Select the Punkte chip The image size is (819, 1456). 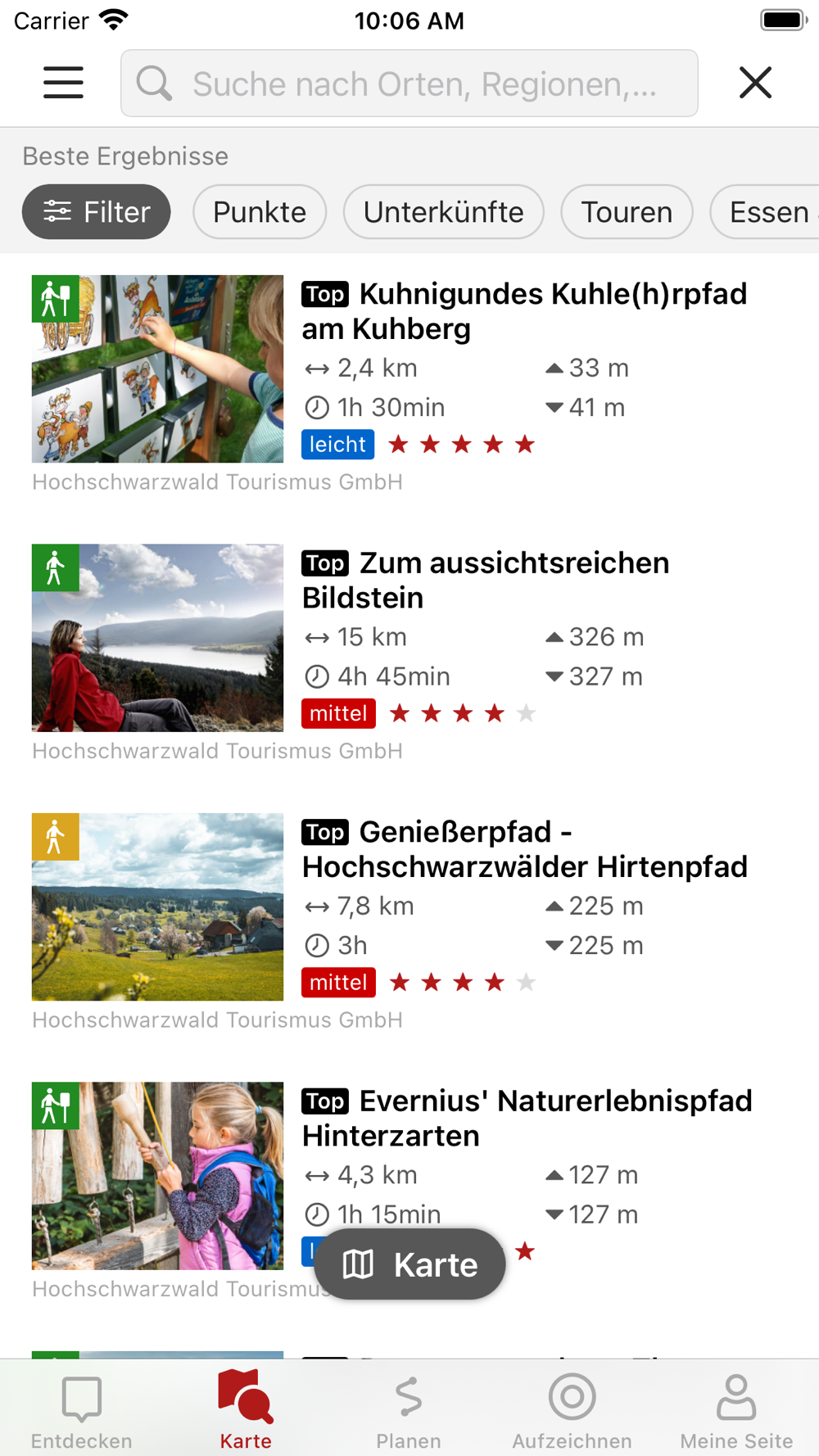click(x=260, y=212)
